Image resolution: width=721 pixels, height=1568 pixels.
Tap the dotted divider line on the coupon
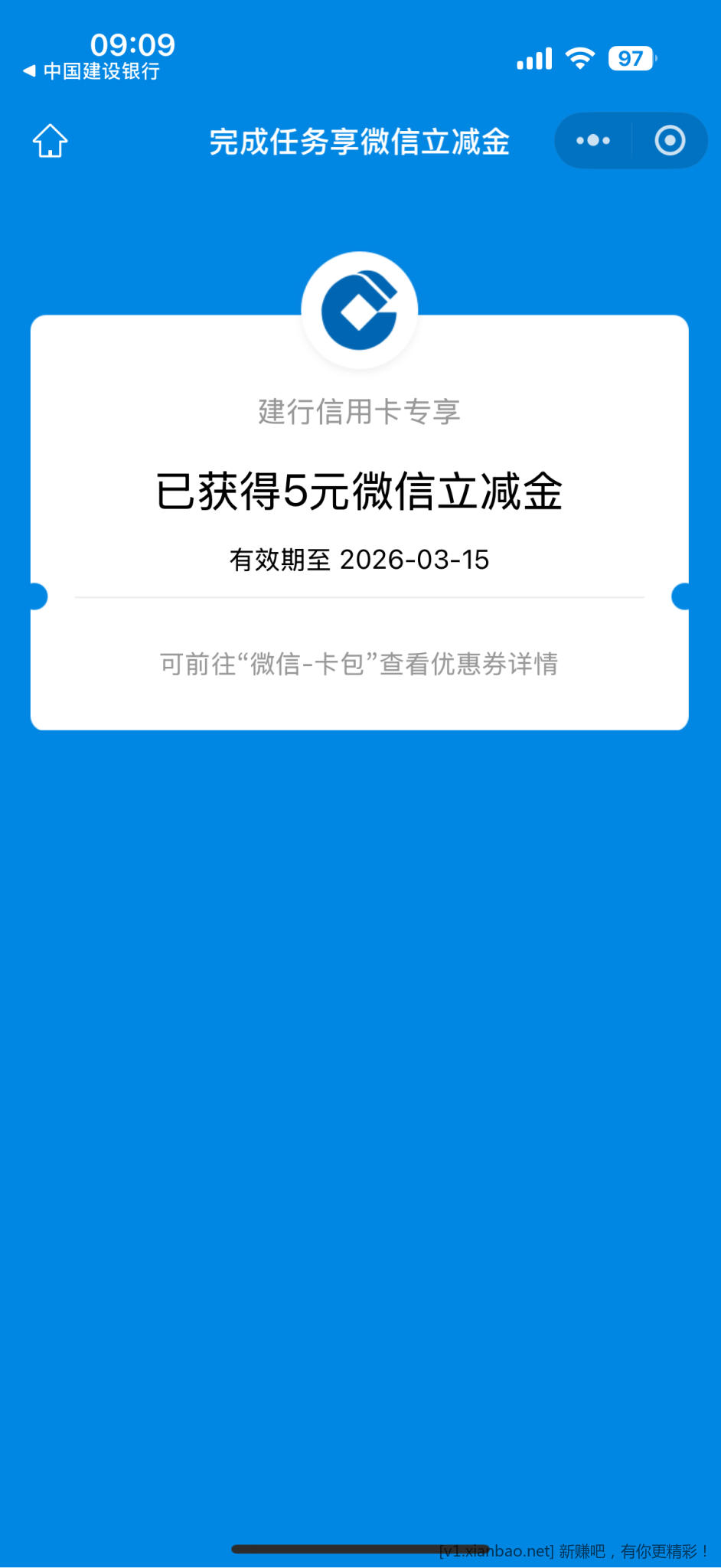click(x=360, y=596)
